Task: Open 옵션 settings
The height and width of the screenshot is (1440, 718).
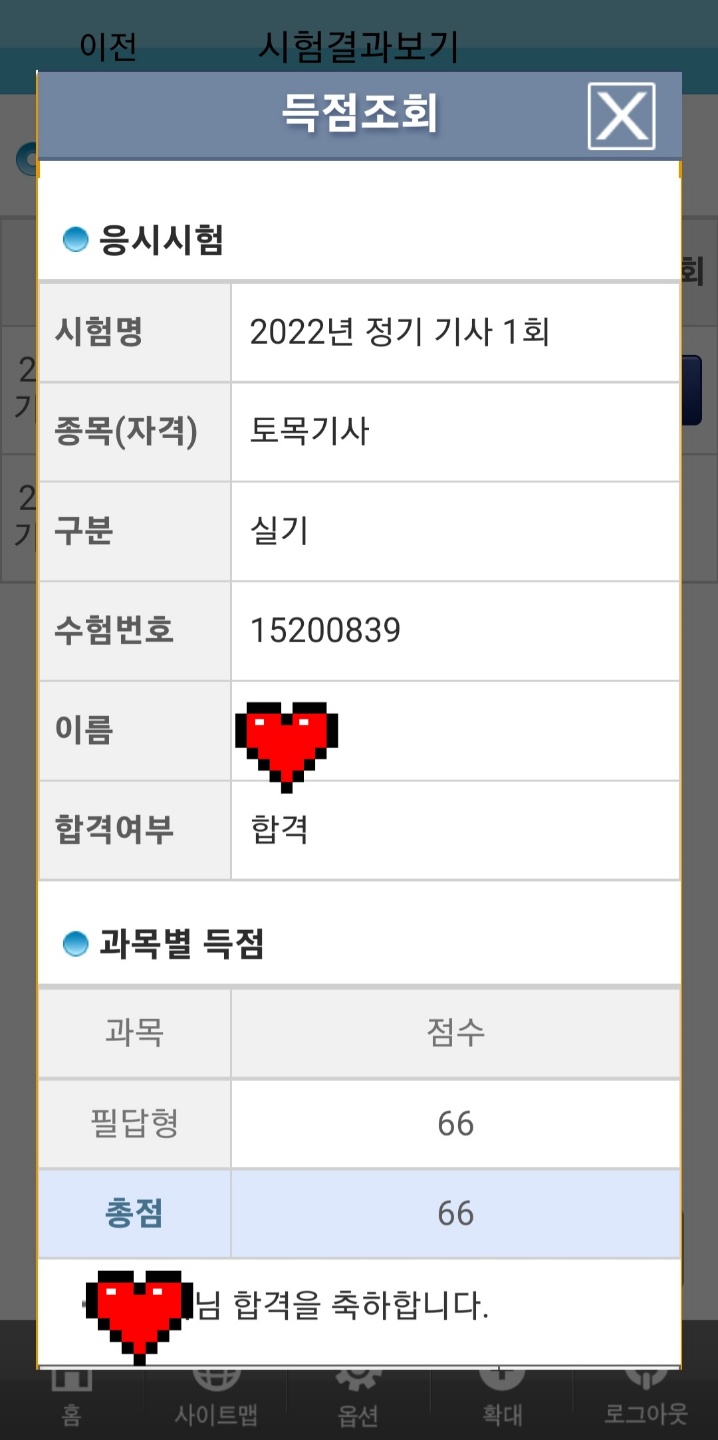Action: point(358,1405)
